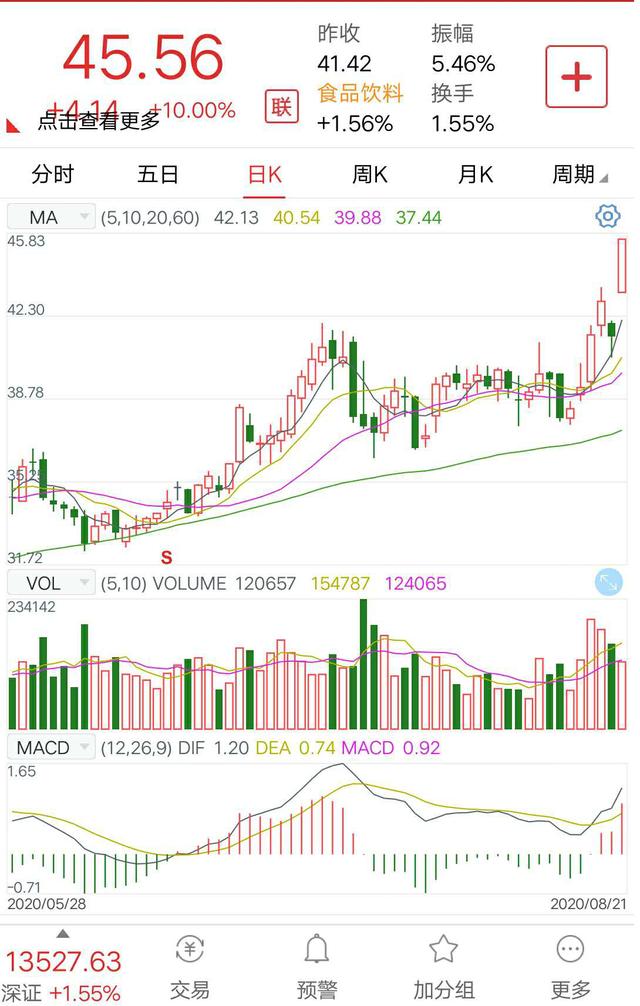Screen dimensions: 640x1006
Task: Set a price alert with 预警
Action: click(317, 967)
